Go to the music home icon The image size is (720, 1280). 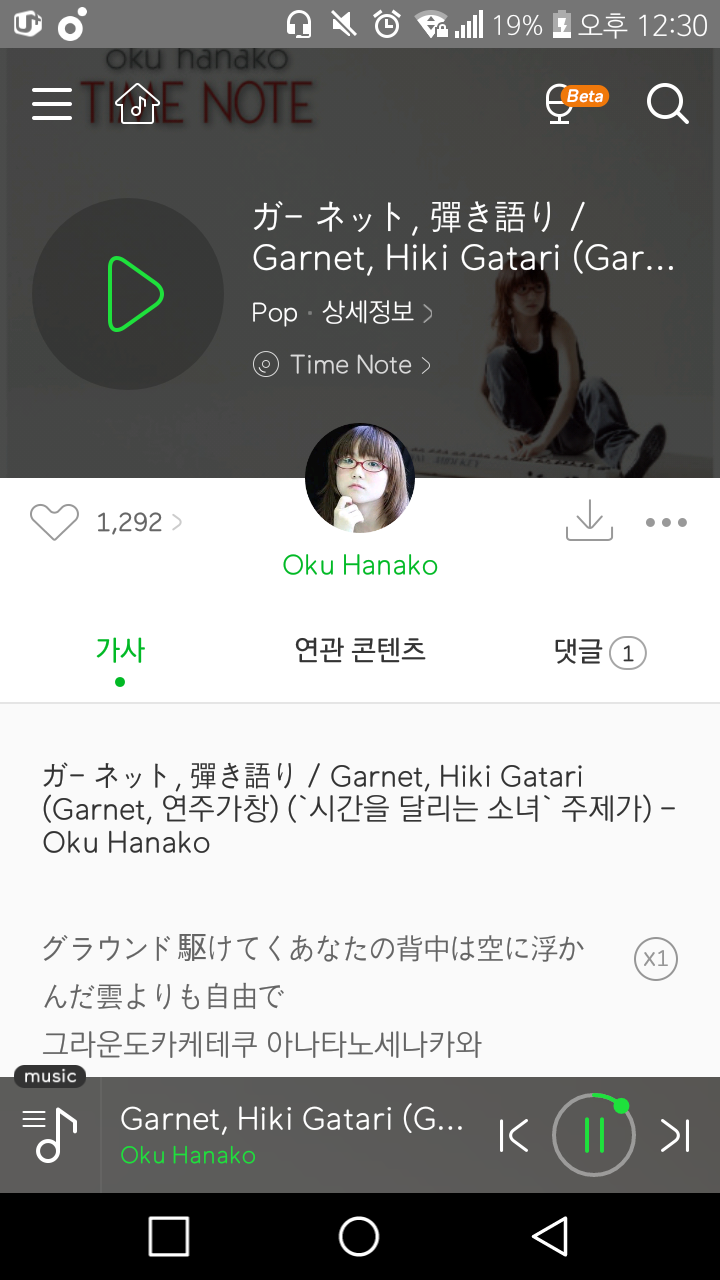(138, 104)
